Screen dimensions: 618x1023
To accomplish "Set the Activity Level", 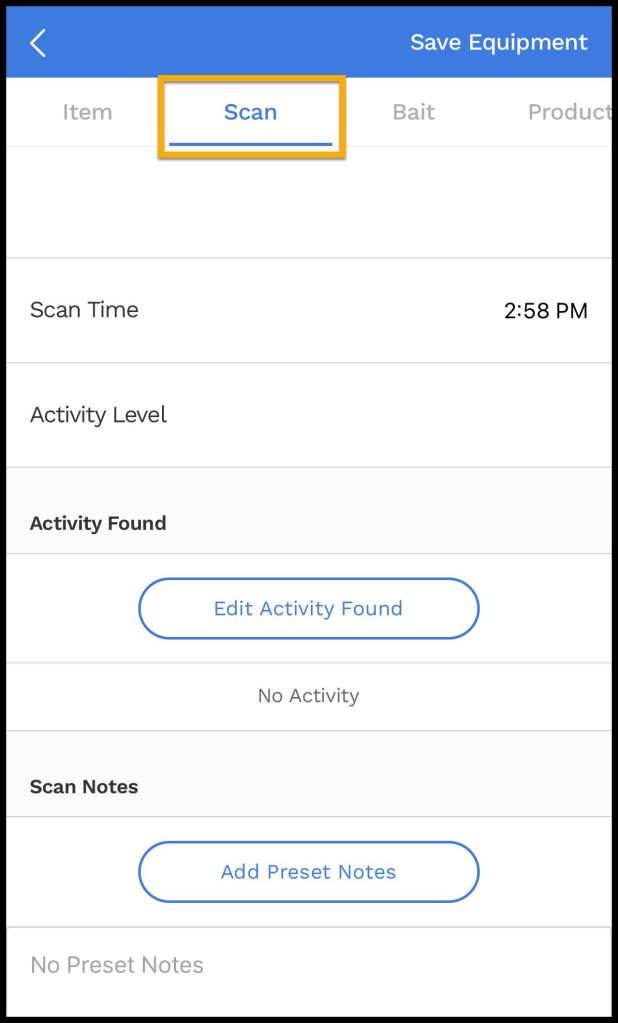I will tap(308, 415).
